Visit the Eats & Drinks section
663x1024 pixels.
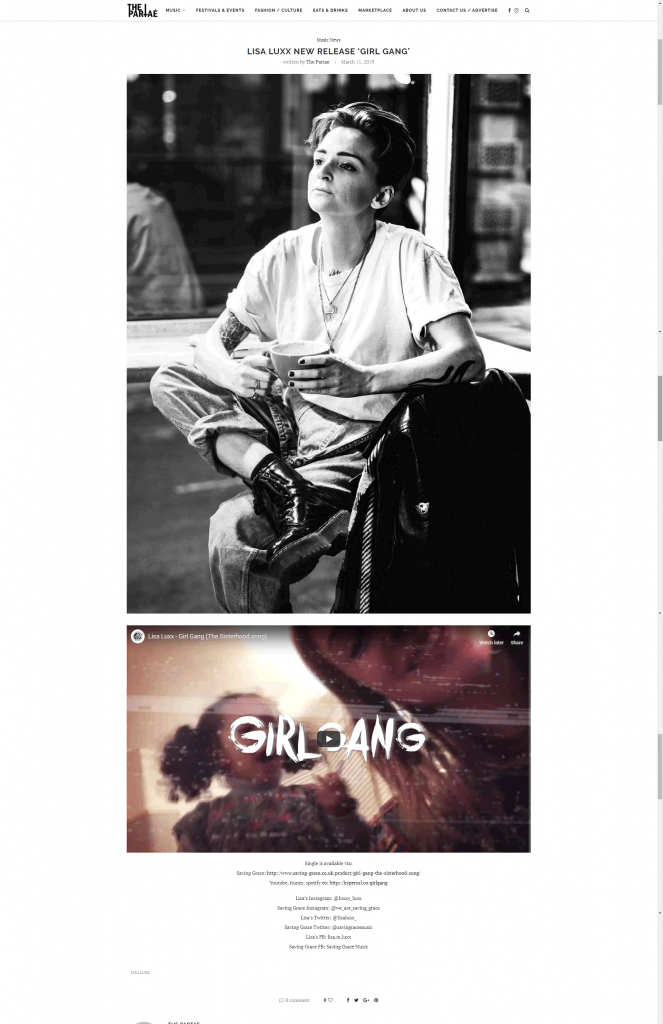[330, 10]
